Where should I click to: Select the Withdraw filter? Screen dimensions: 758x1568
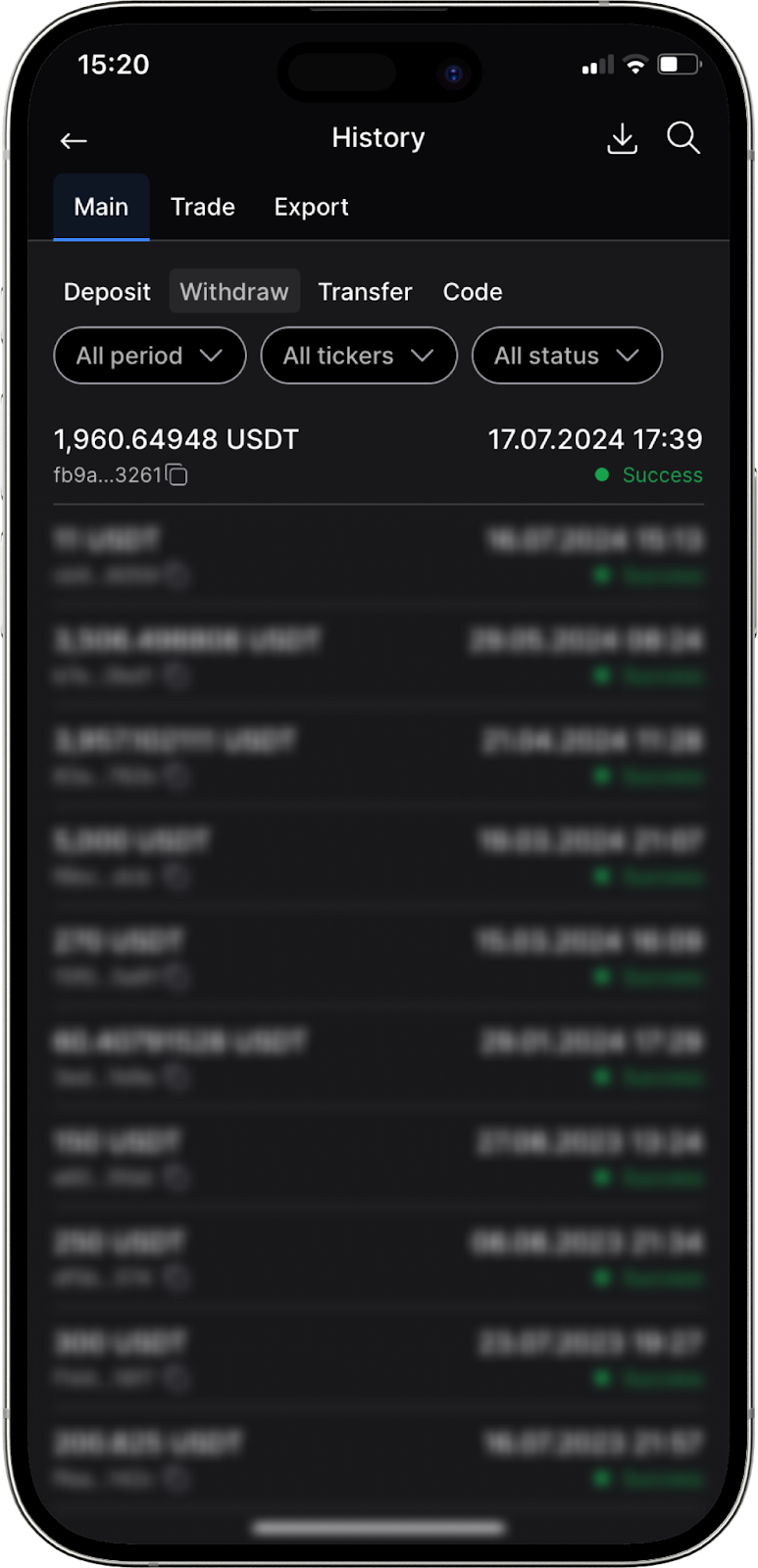click(234, 292)
